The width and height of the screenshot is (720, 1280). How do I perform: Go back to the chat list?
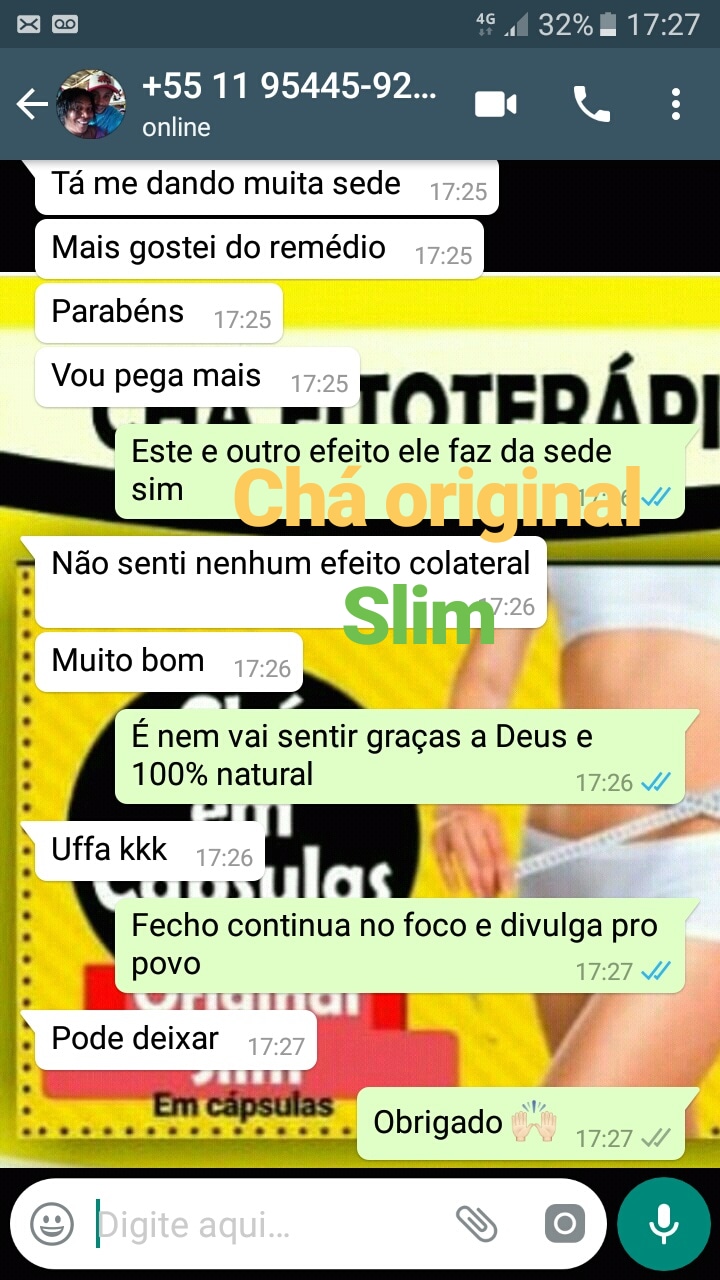(31, 104)
